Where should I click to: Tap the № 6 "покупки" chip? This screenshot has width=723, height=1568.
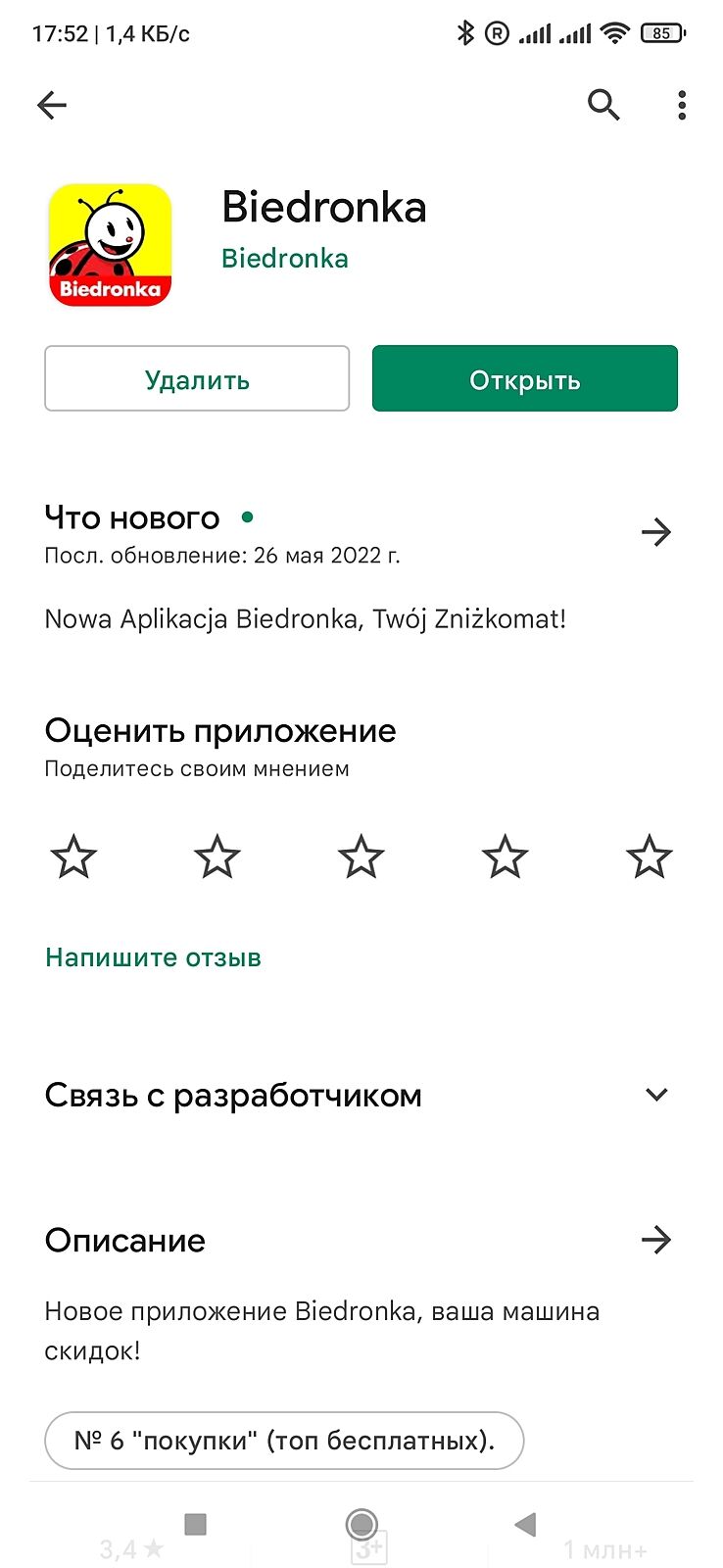(x=284, y=1441)
